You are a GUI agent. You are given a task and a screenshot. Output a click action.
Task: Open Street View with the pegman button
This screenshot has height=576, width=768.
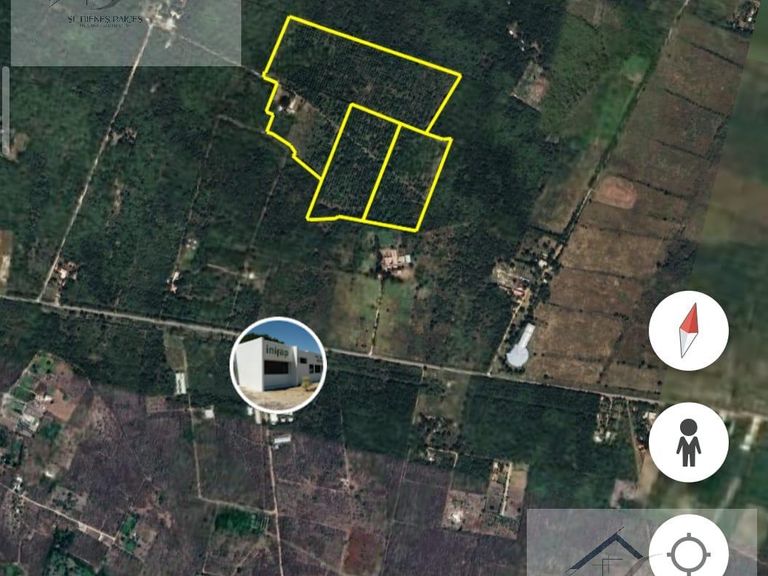688,442
